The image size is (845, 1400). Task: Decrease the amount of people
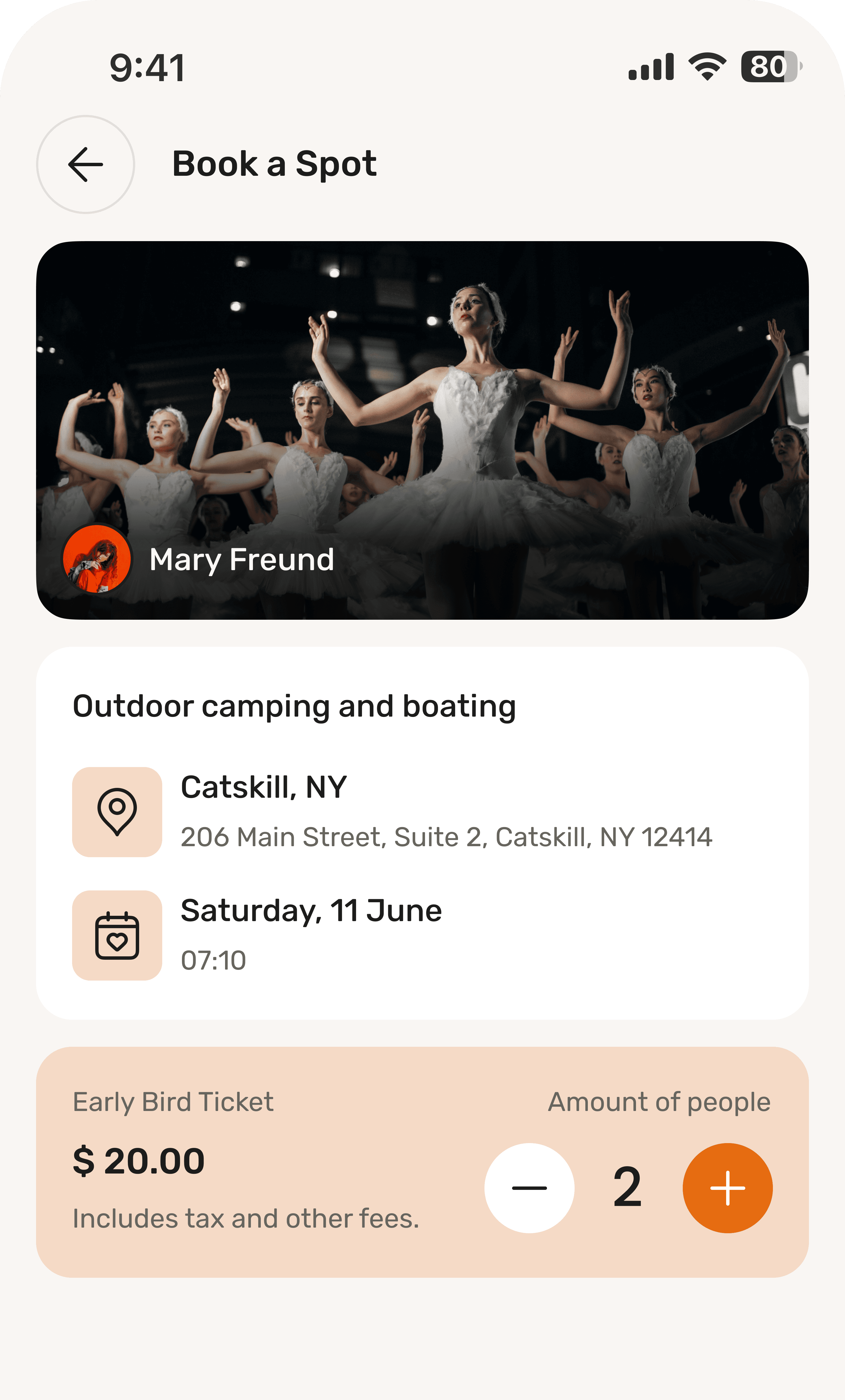pyautogui.click(x=529, y=1188)
